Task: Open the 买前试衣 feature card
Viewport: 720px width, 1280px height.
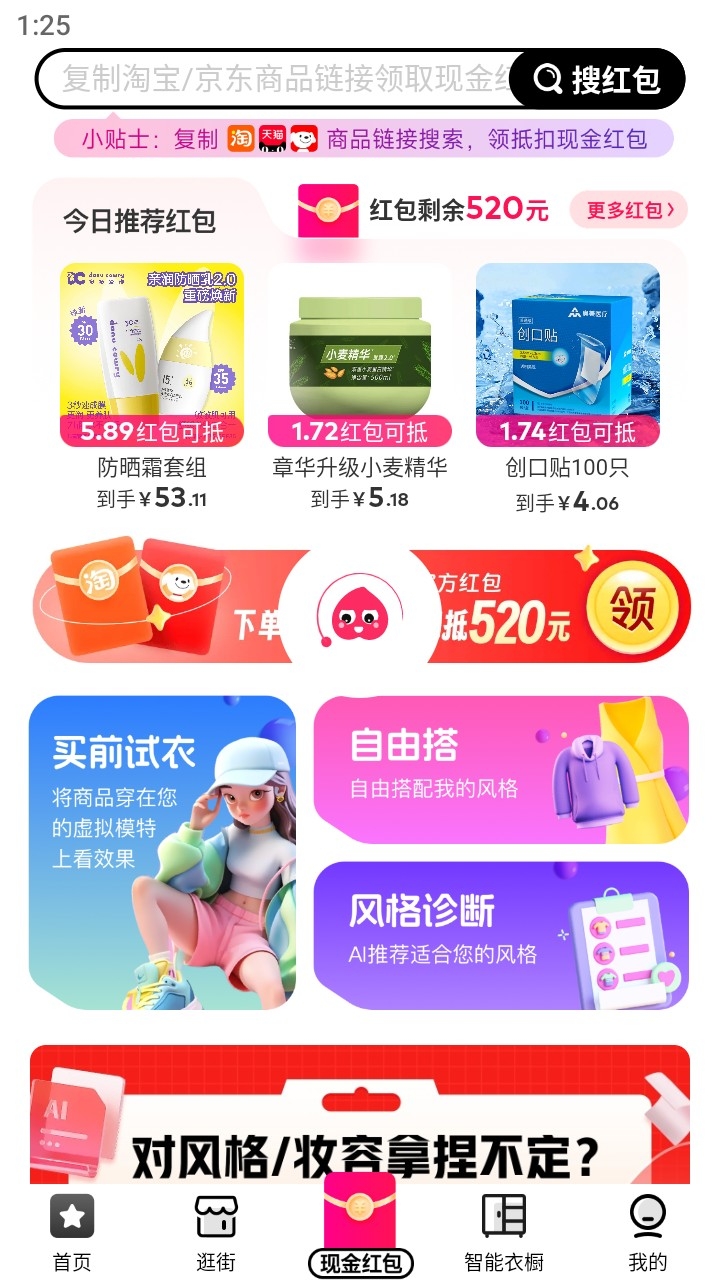Action: [x=163, y=853]
